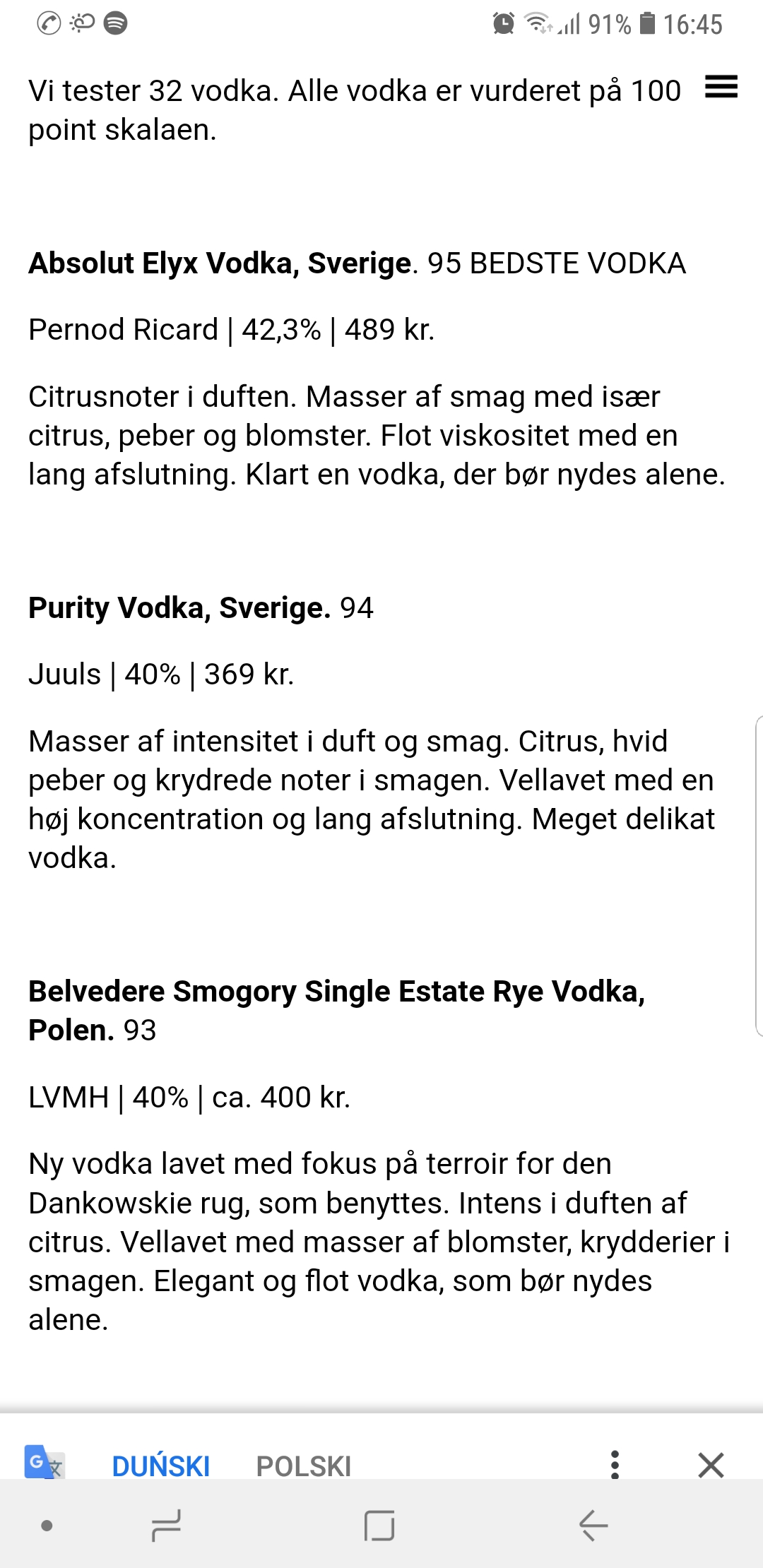Select DUŃSKI language in translate bar
Screen dimensions: 763x1568
click(x=161, y=1466)
